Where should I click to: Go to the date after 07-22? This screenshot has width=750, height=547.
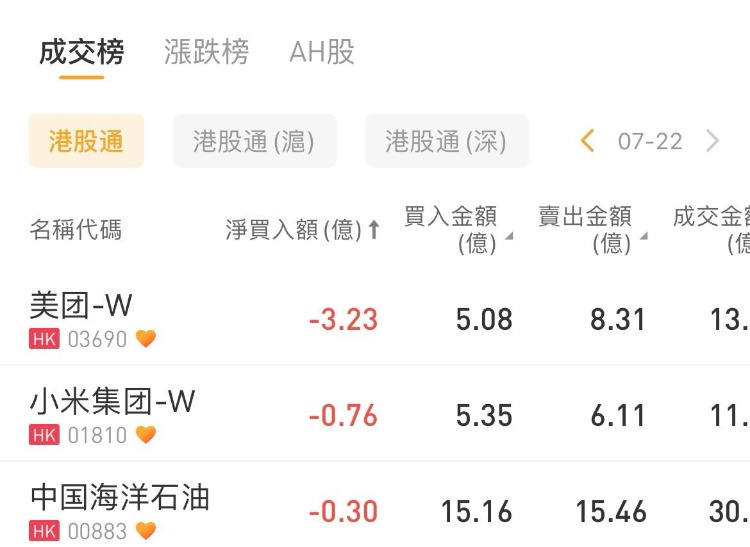click(x=712, y=141)
